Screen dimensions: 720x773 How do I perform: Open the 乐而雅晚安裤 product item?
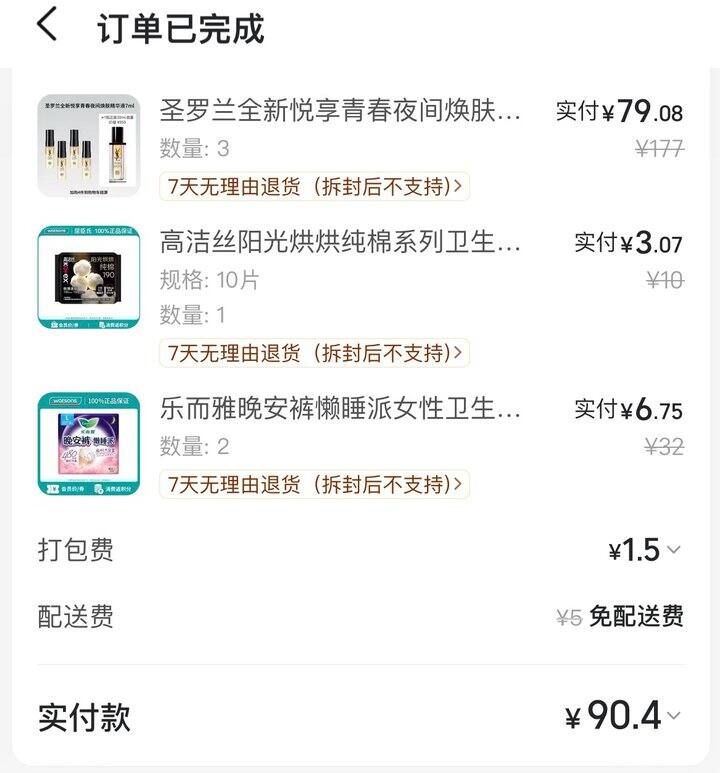tap(340, 409)
